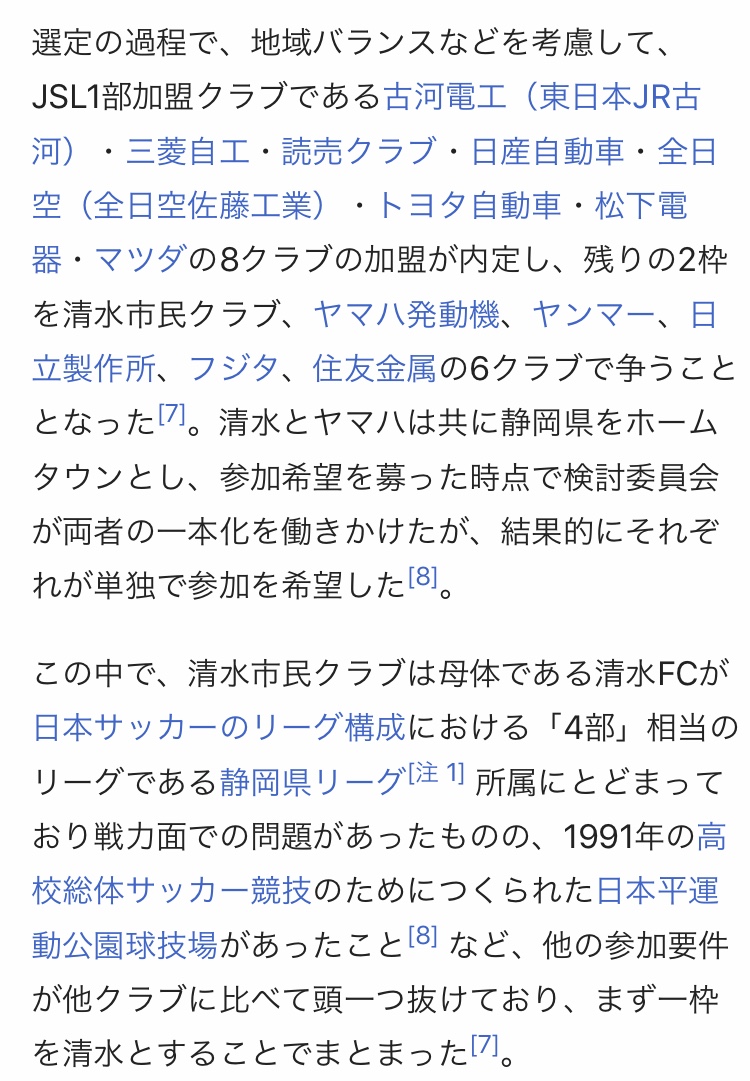Viewport: 750px width, 1081px height.
Task: Open 日本サッカーのリーグ構成 link
Action: [219, 726]
